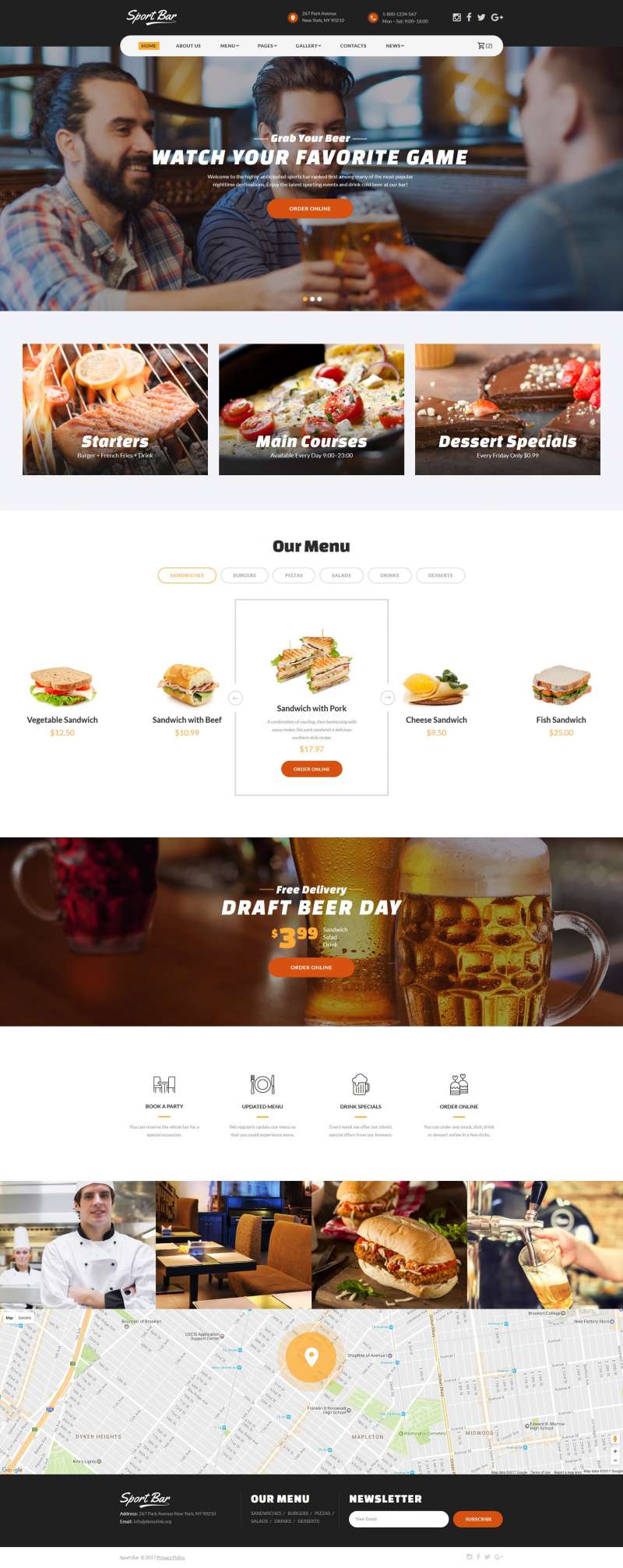
Task: Open the Dessert Specials card
Action: tap(508, 410)
